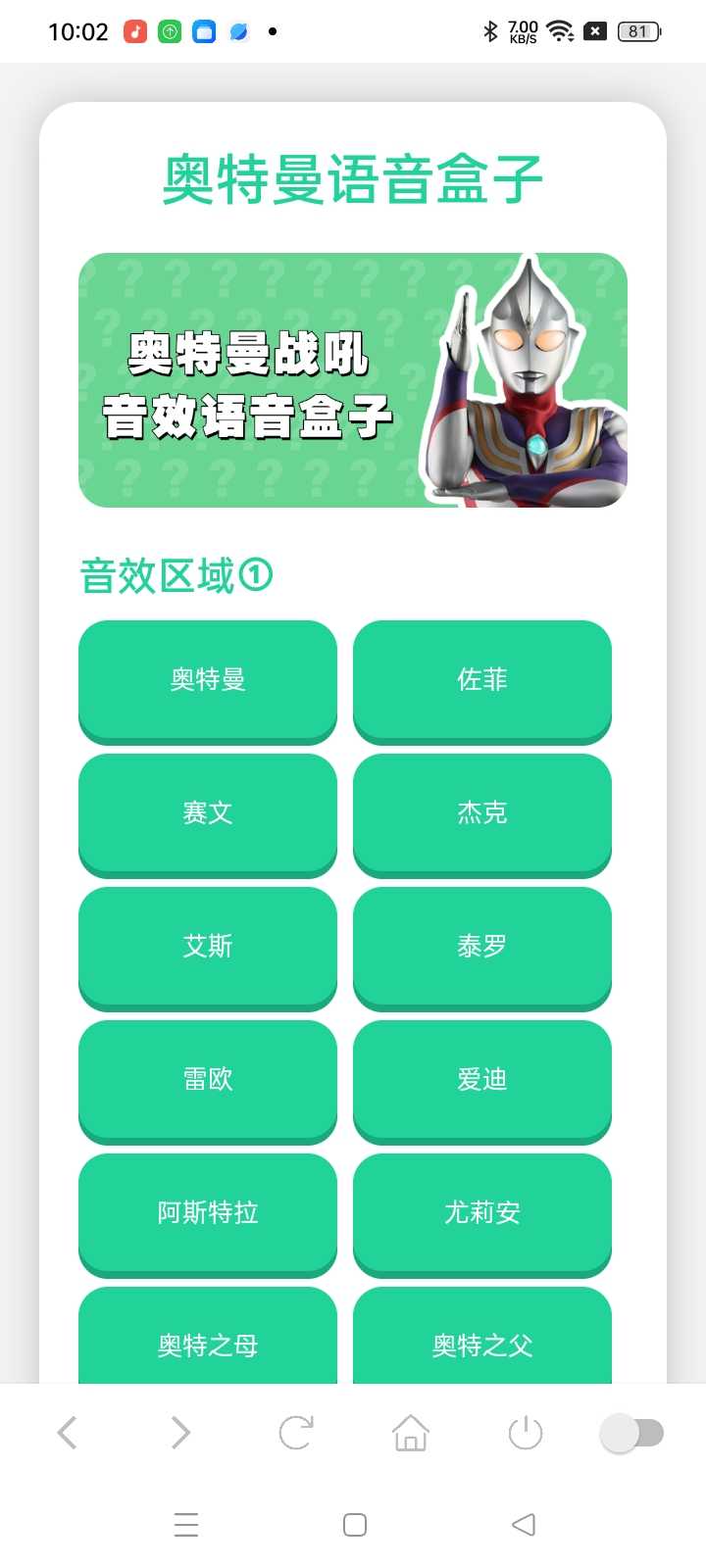
Task: Tap the system back triangle
Action: coord(524,1525)
